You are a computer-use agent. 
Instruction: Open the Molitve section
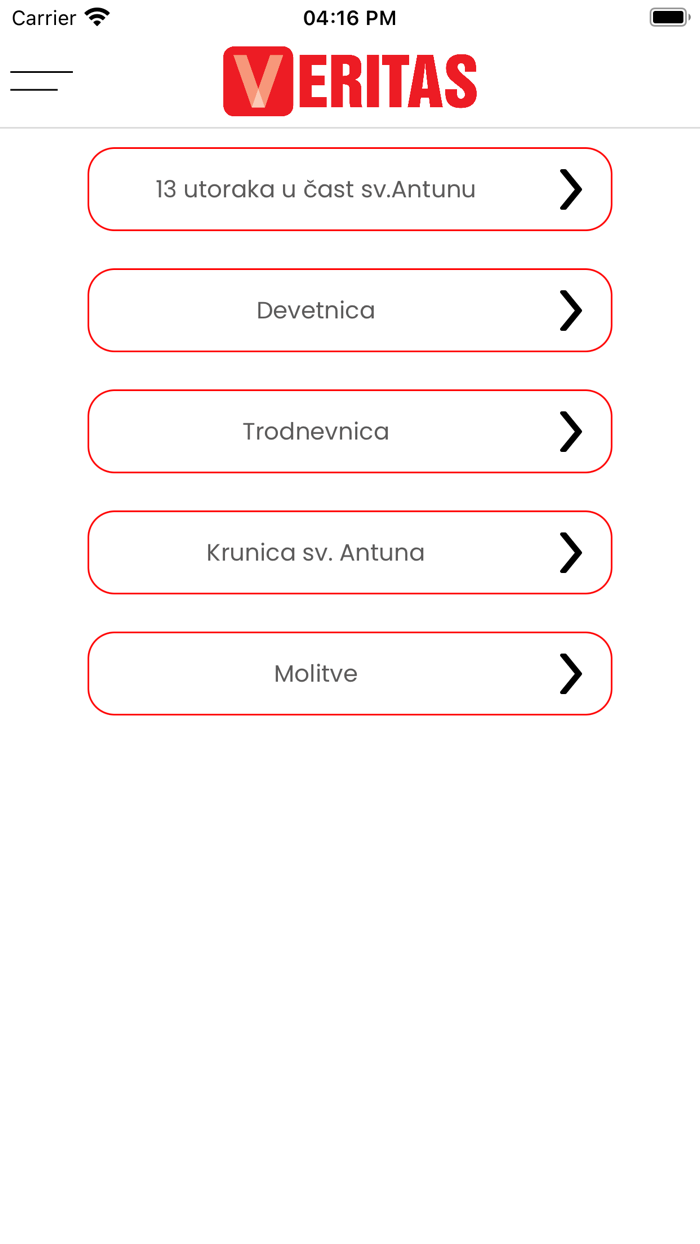pos(350,673)
